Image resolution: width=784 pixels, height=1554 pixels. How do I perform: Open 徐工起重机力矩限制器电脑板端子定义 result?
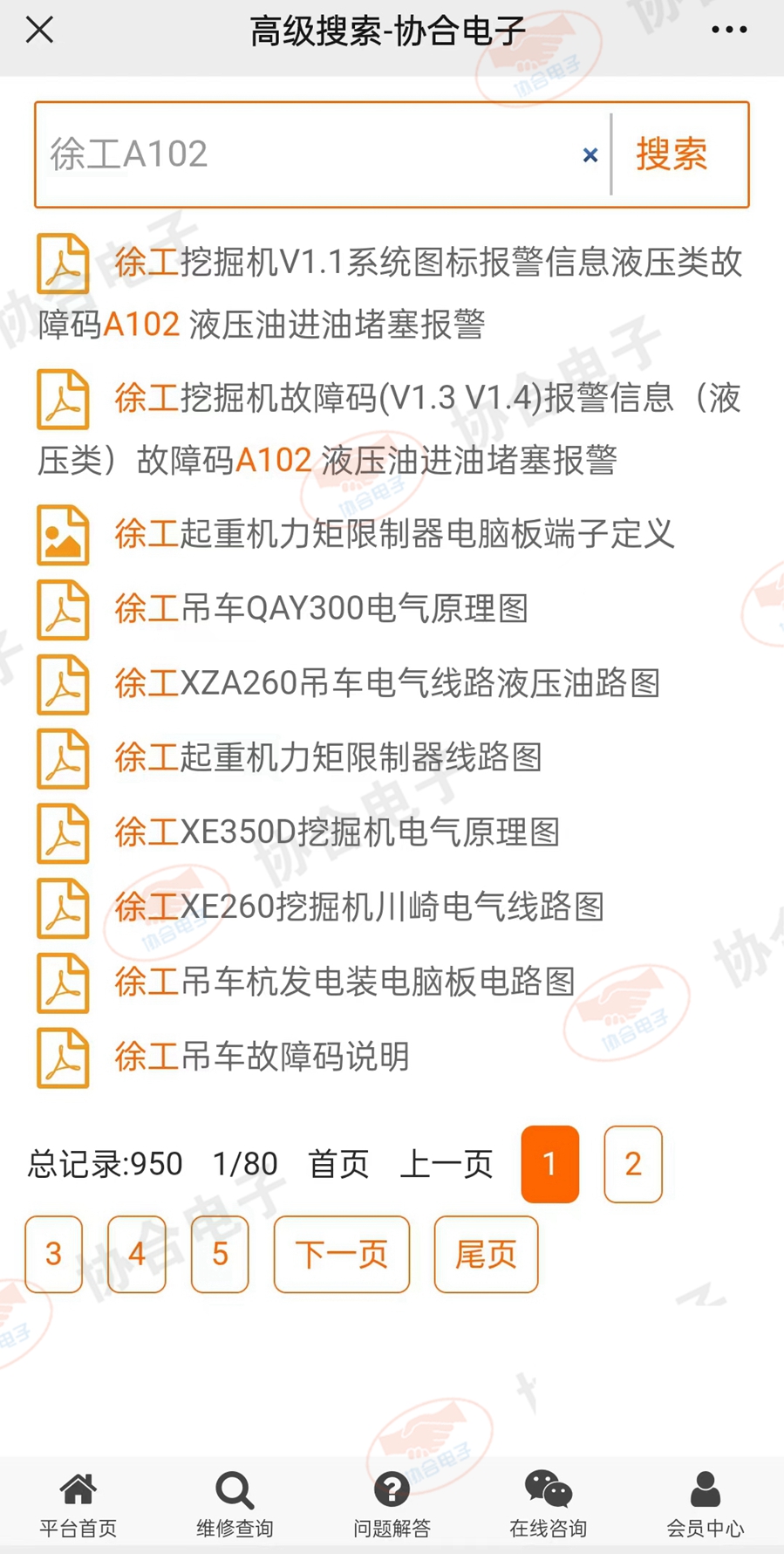(x=394, y=534)
